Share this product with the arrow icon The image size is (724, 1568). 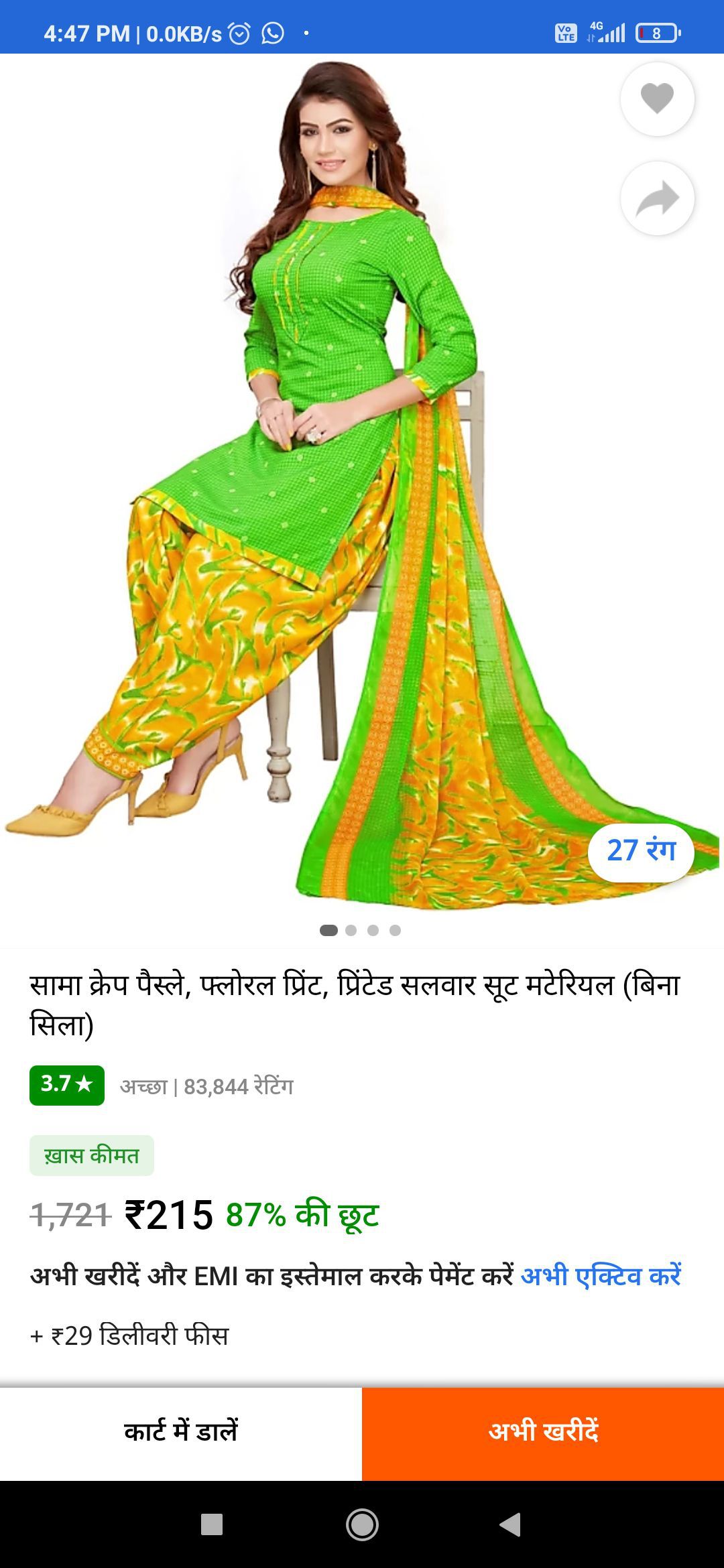coord(657,198)
